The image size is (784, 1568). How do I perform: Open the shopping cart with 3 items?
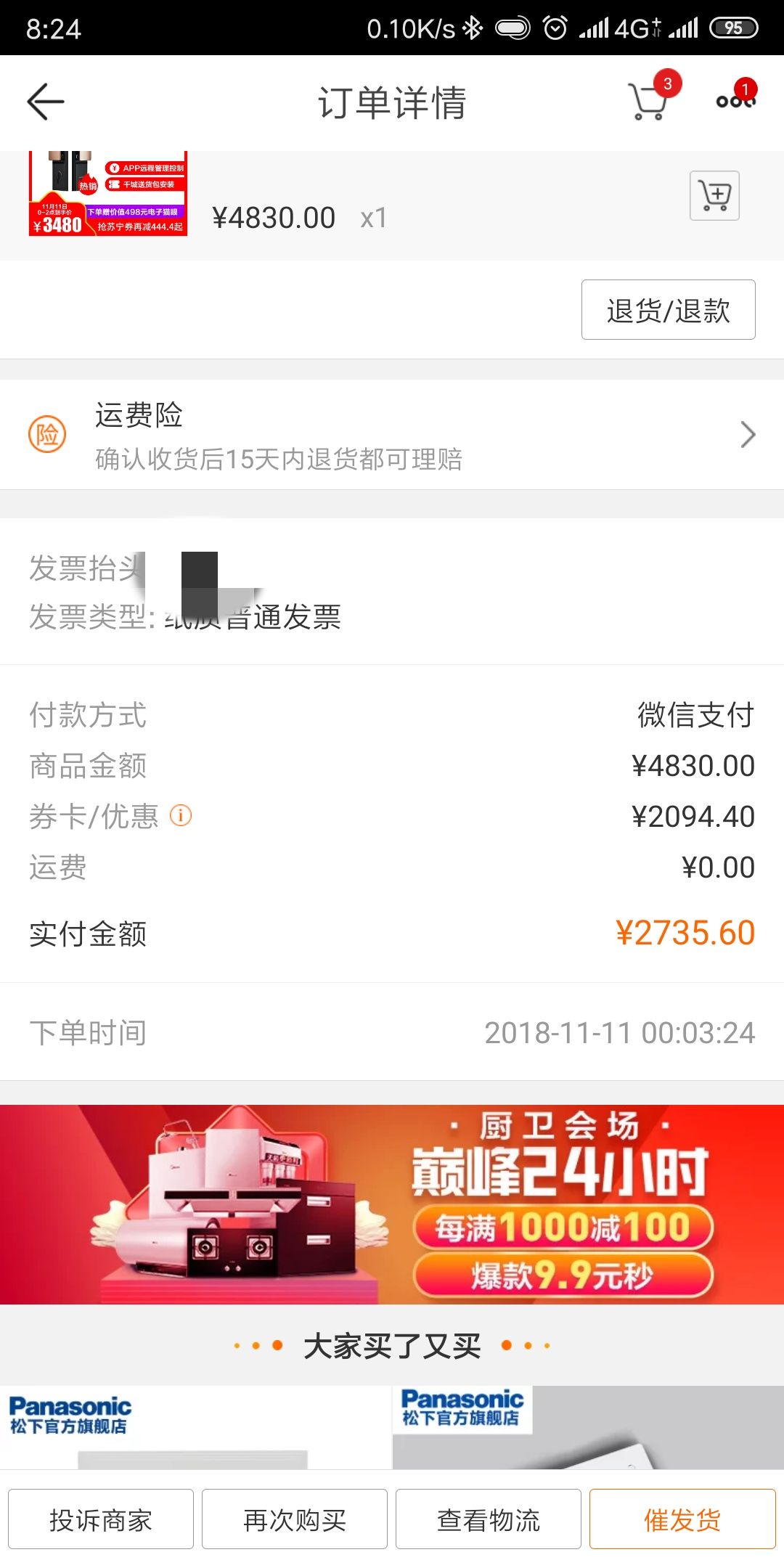click(x=648, y=102)
